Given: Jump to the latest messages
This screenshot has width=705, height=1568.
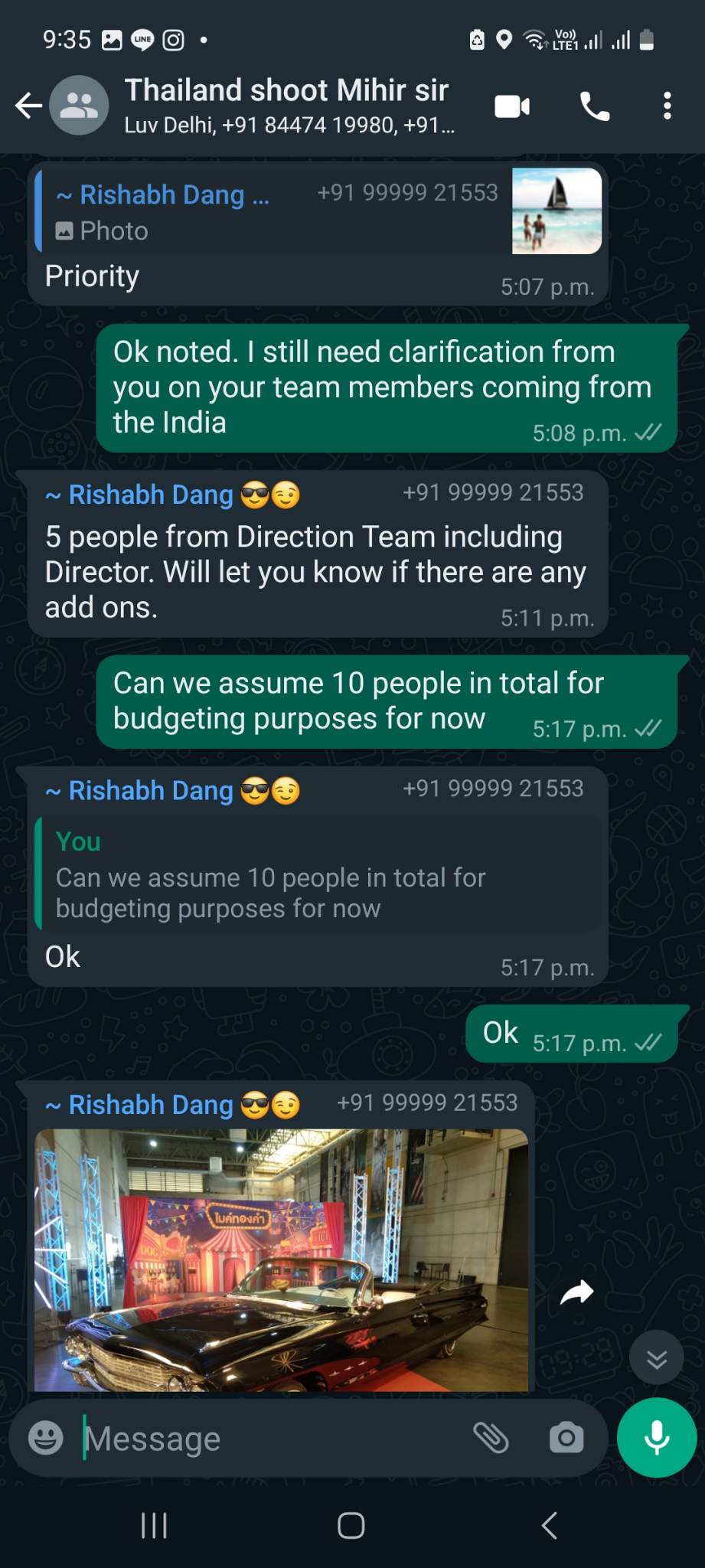Looking at the screenshot, I should coord(656,1359).
